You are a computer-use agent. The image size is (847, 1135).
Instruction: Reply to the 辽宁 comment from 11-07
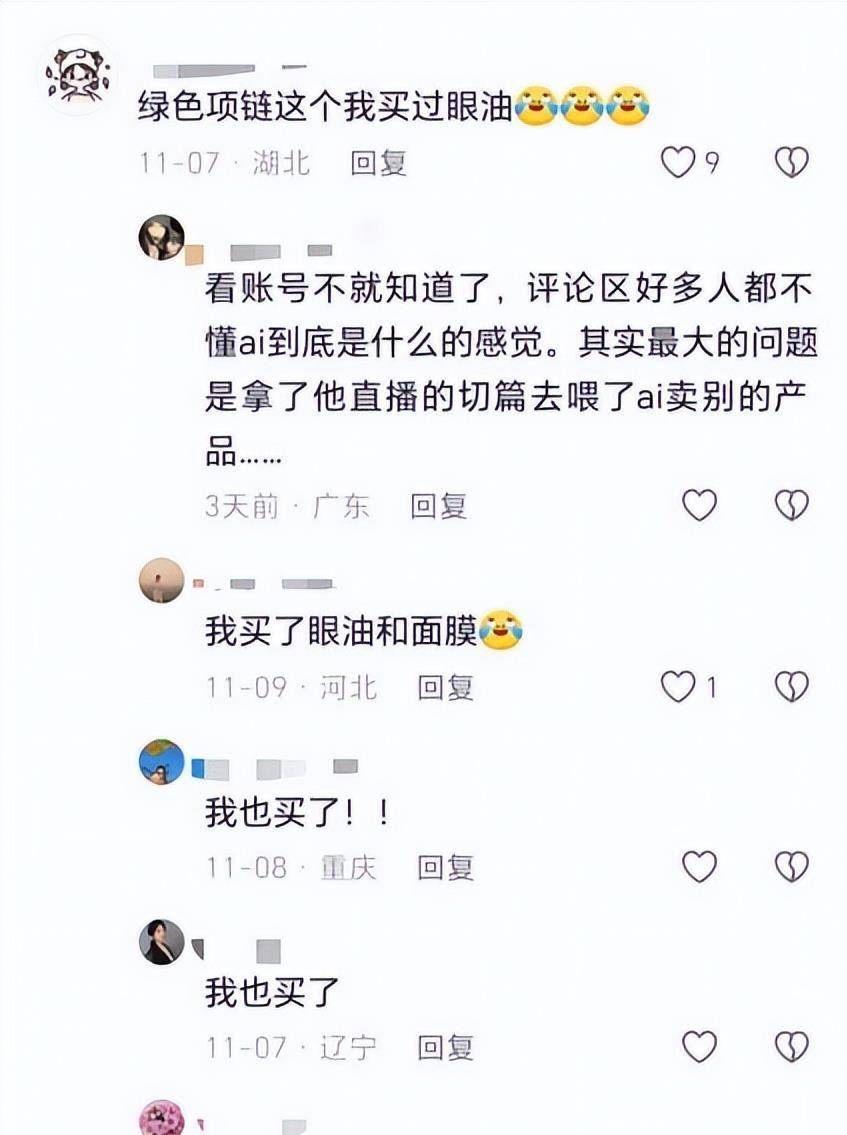pos(445,1047)
